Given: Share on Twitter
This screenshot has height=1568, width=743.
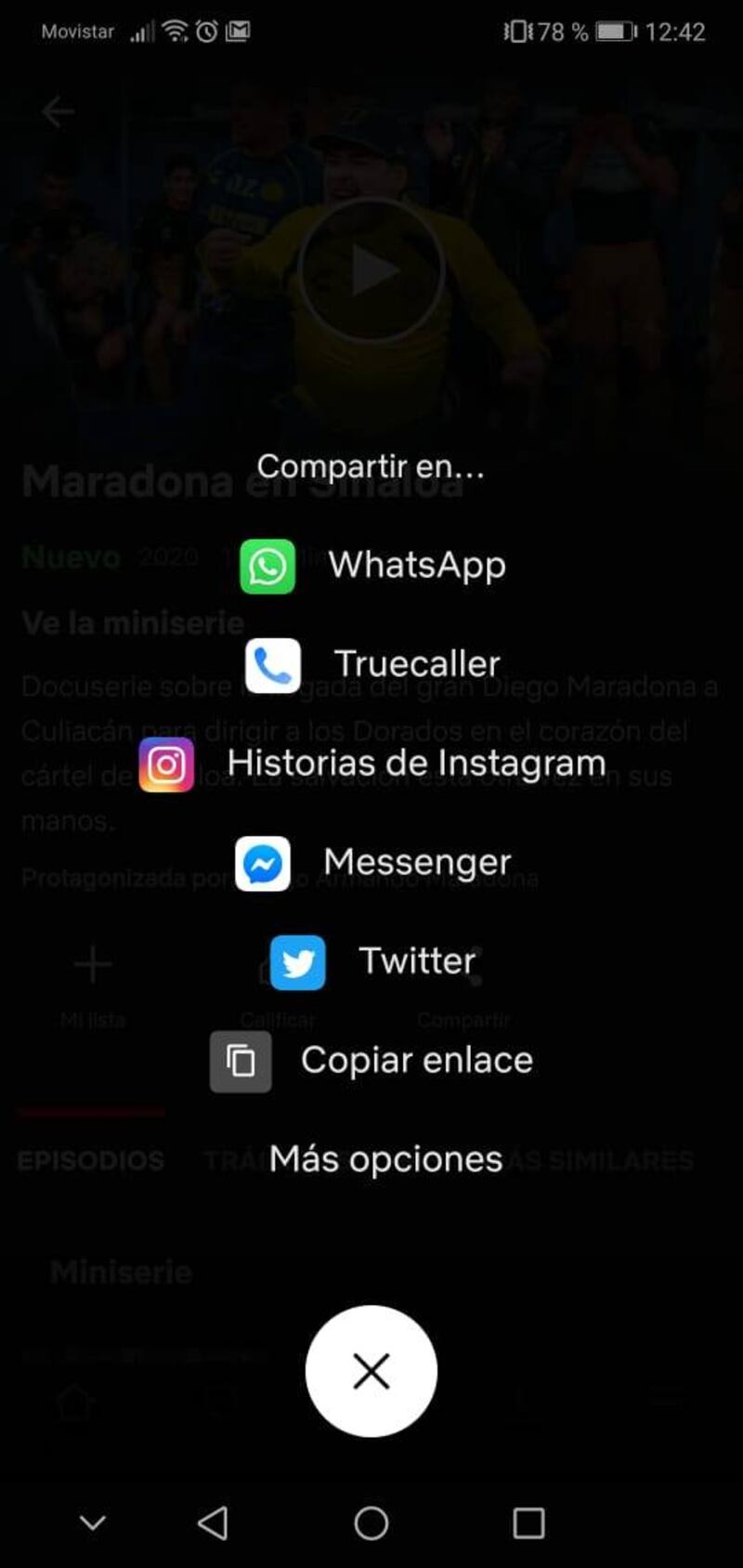Looking at the screenshot, I should (x=373, y=961).
